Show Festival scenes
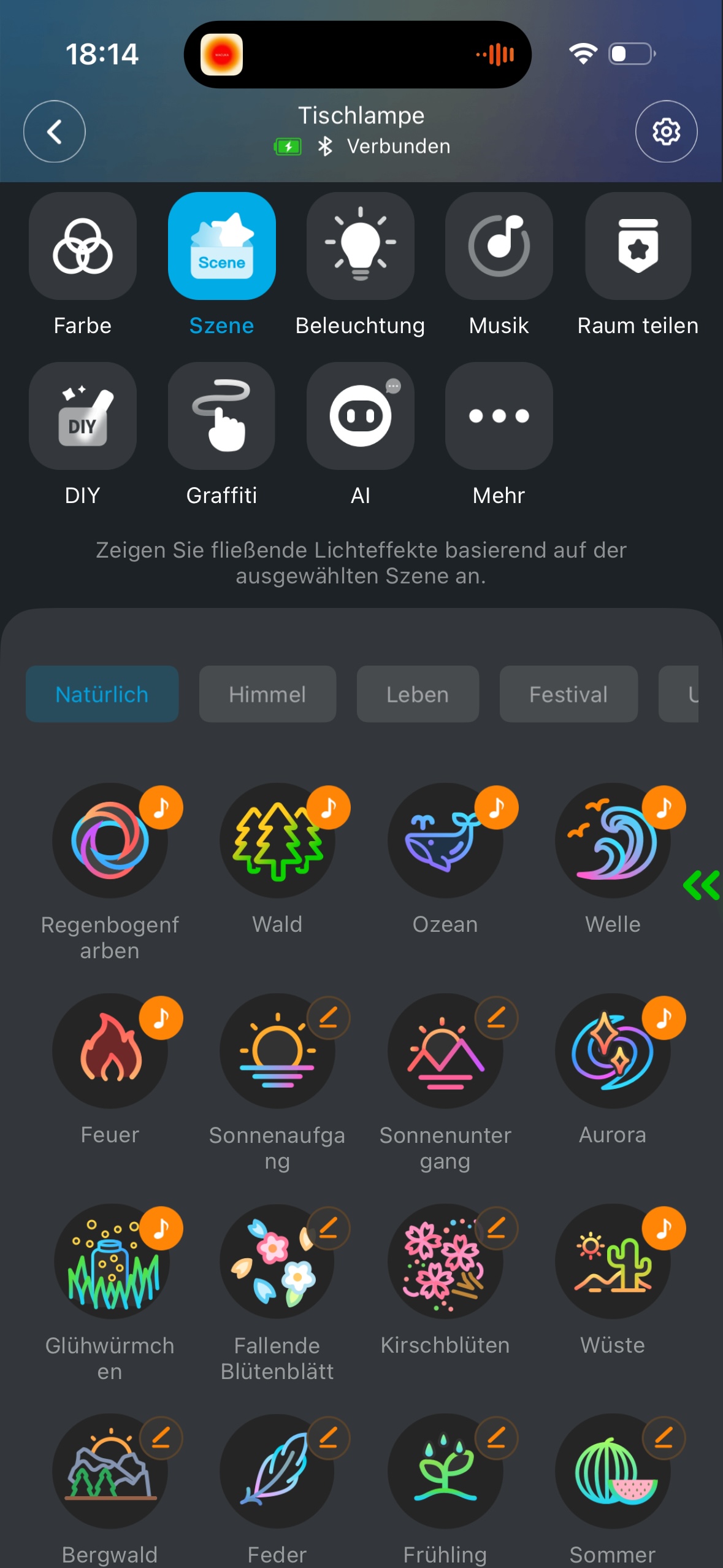 [x=568, y=694]
